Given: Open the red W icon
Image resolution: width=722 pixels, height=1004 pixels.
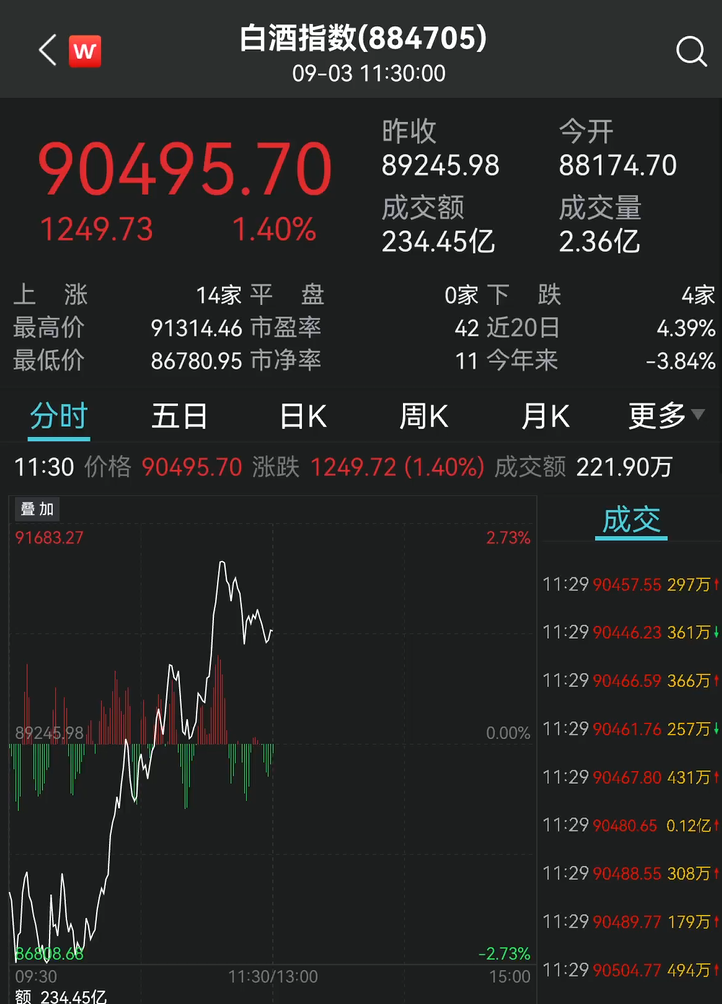Looking at the screenshot, I should [x=85, y=51].
